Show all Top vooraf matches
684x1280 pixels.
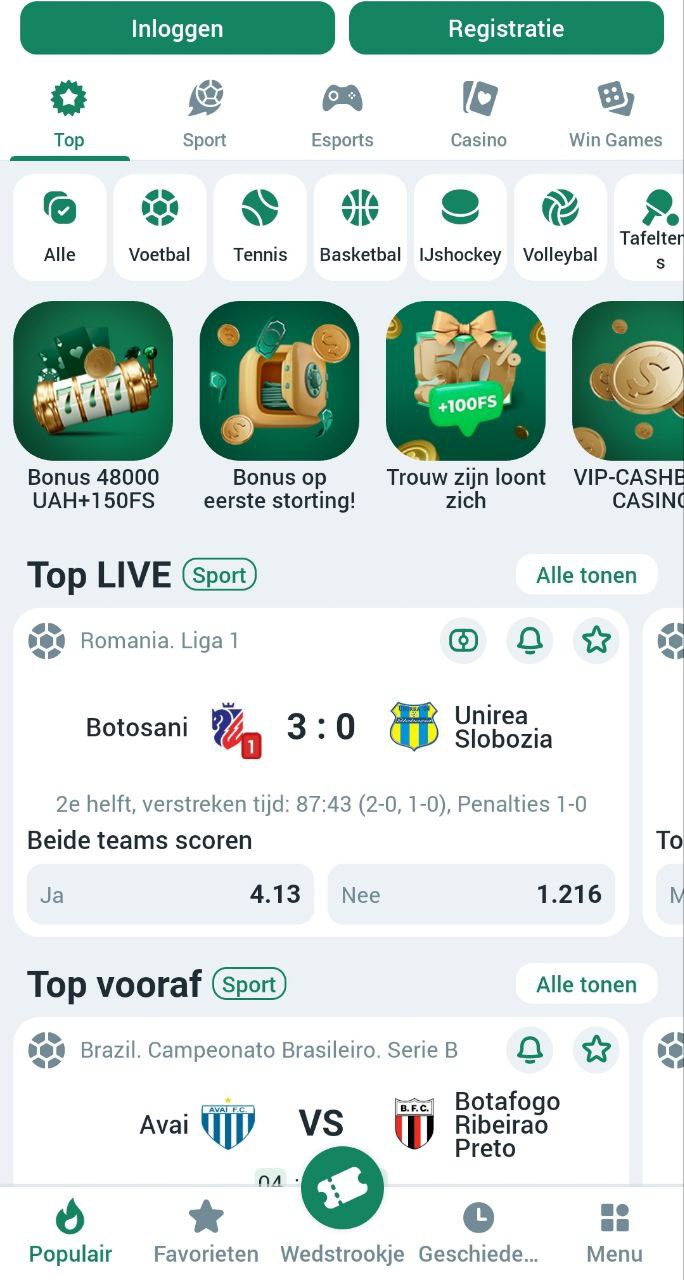pos(586,984)
